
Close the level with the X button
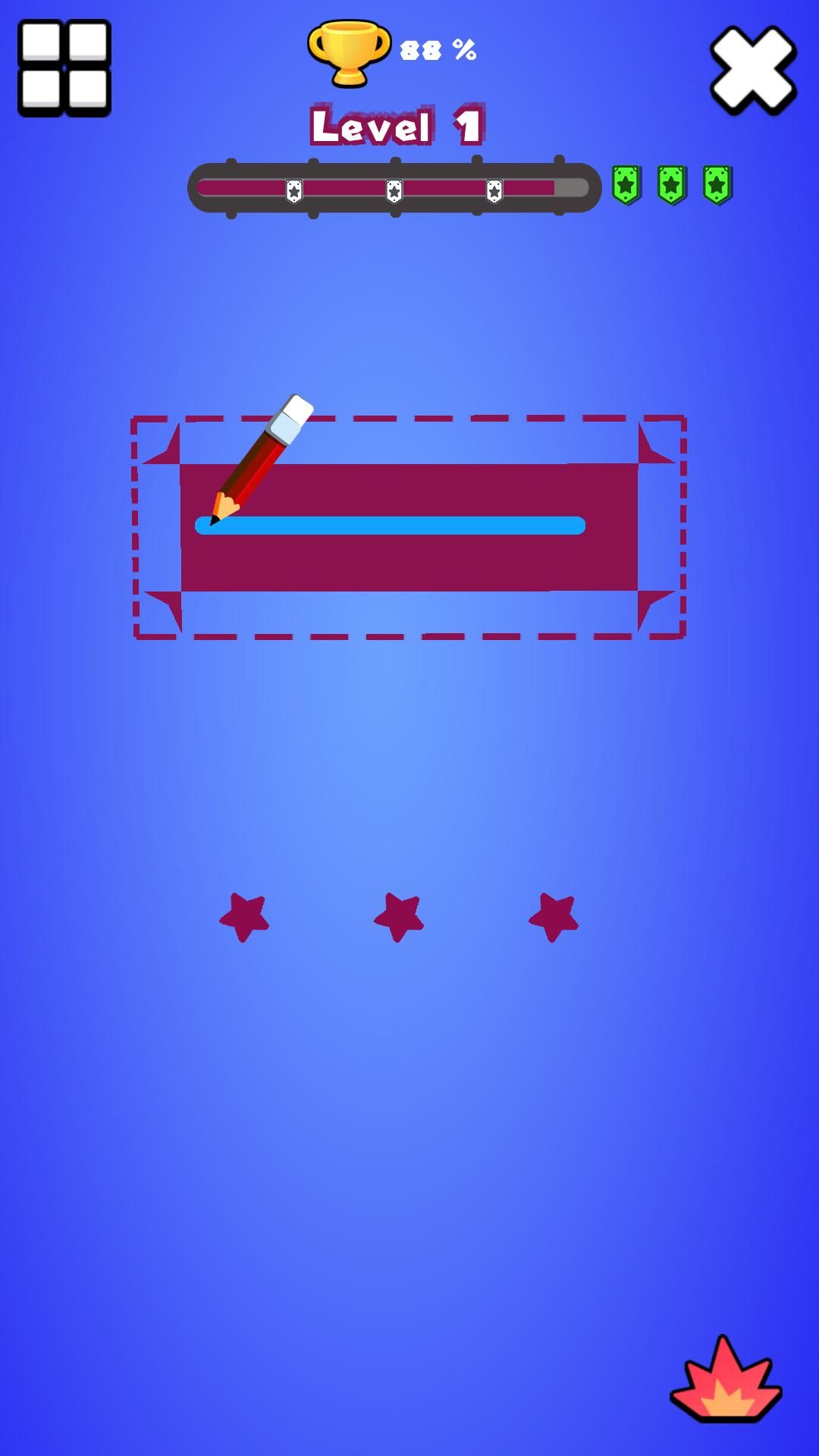[753, 70]
